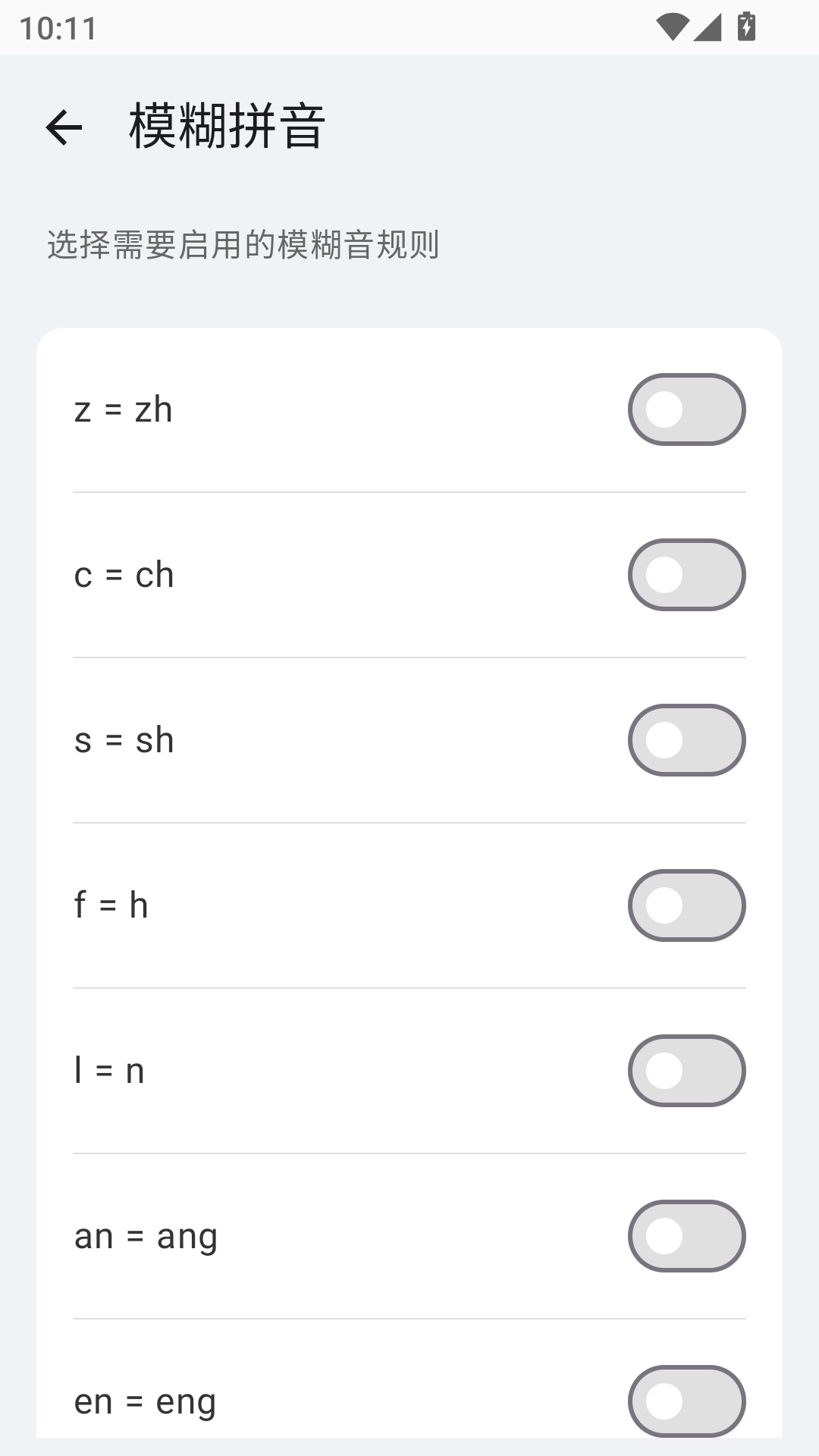
Task: Tap the s = sh text label
Action: coord(124,740)
